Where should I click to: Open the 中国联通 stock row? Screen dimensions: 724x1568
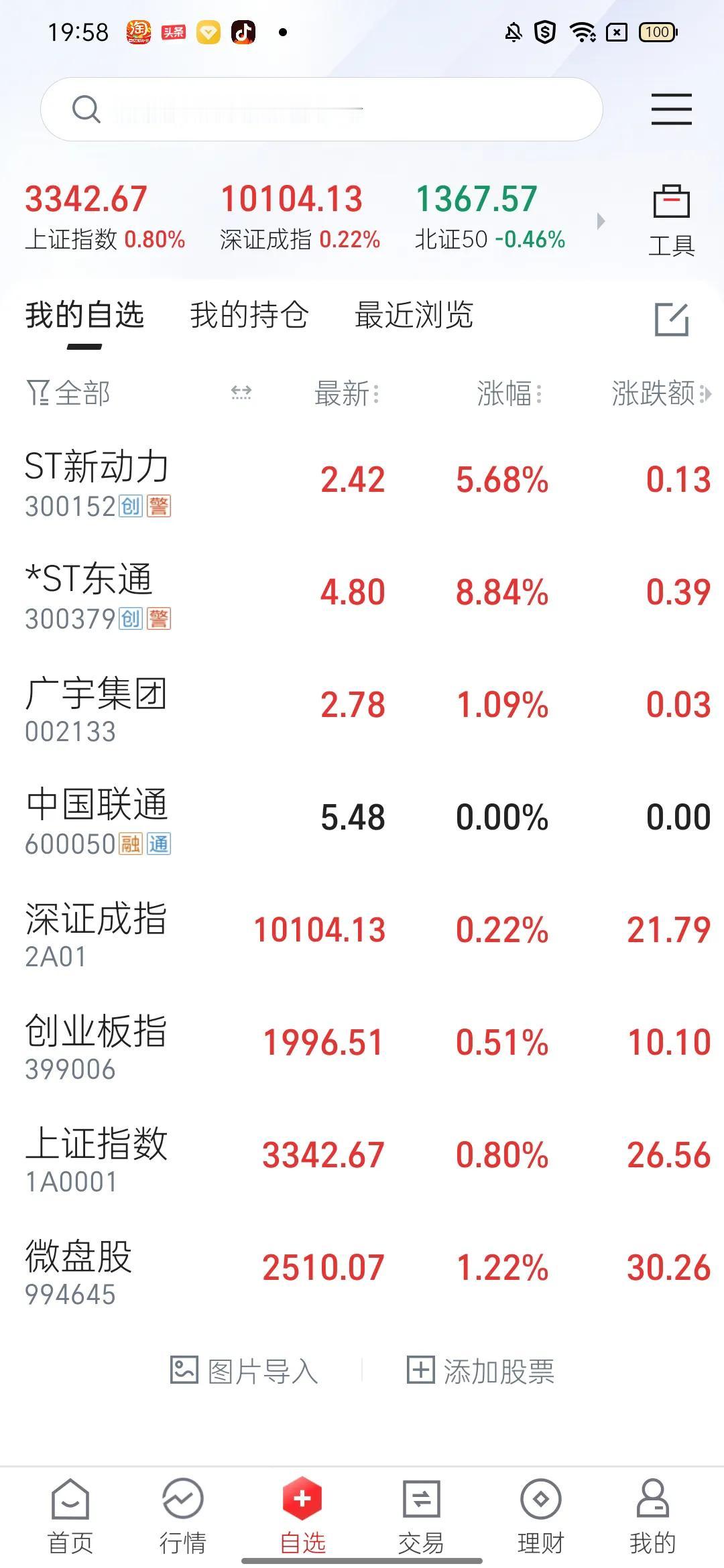click(x=362, y=818)
